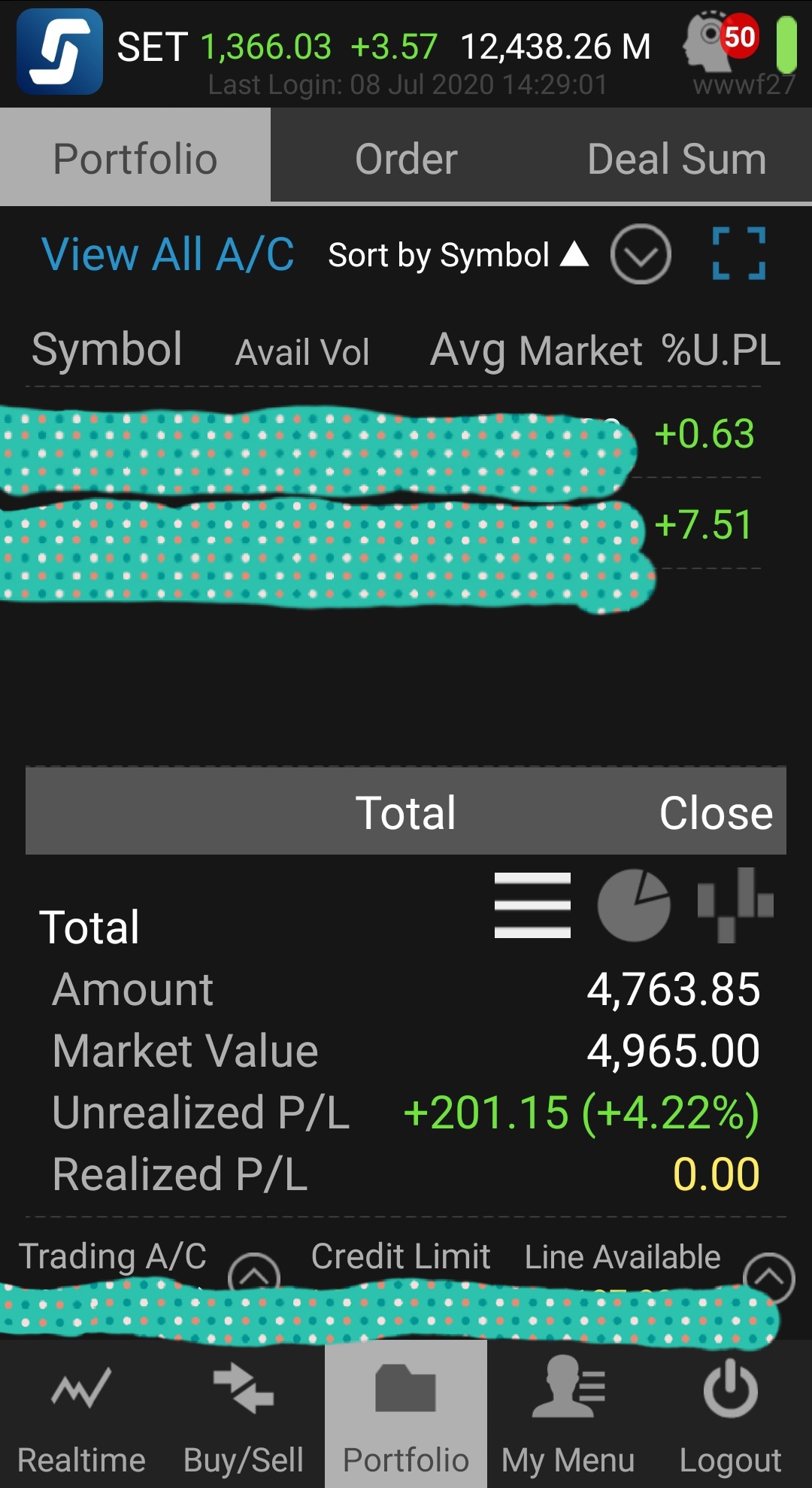Open the Deal Sum tab

tap(677, 159)
